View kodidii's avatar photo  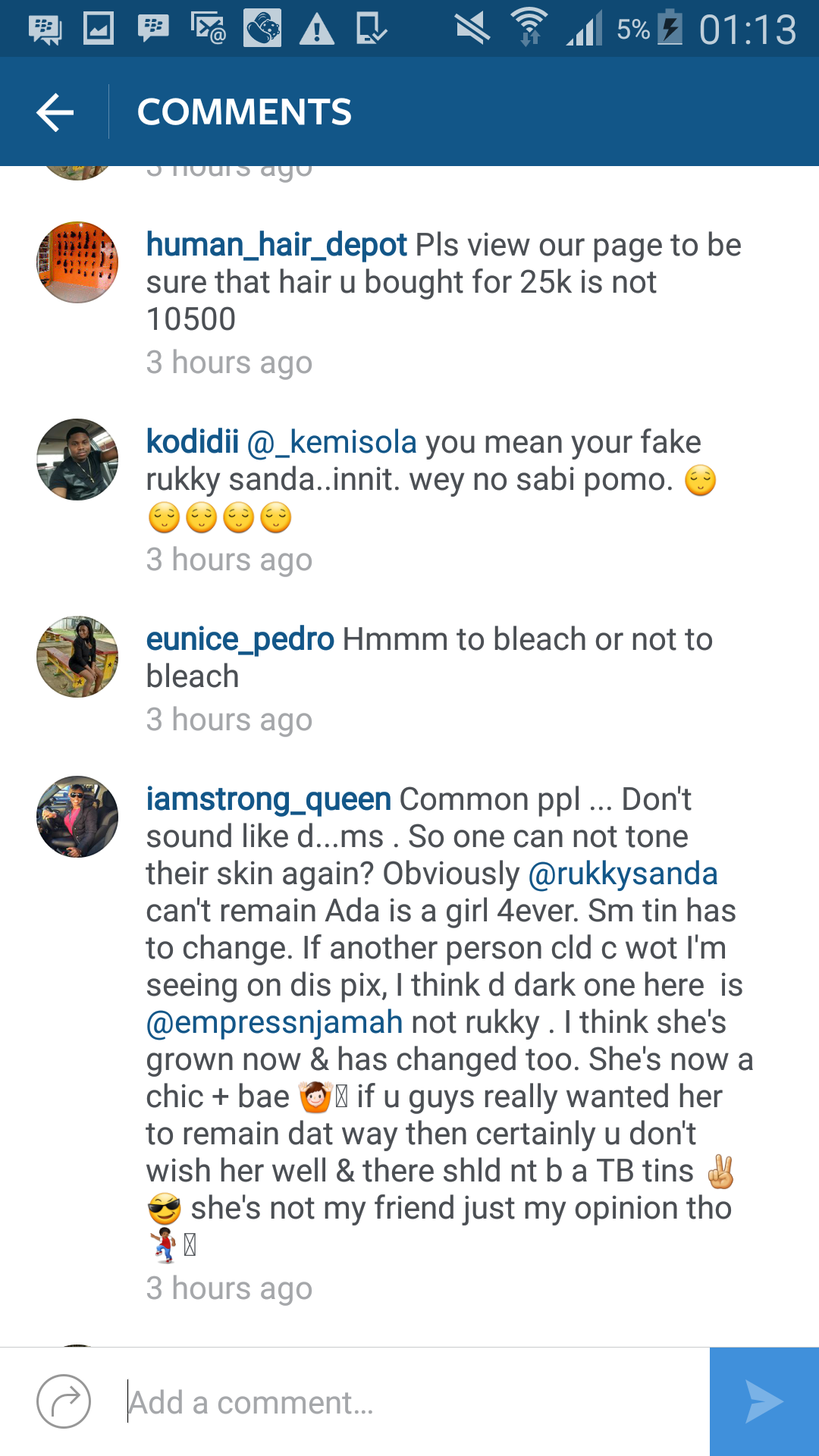tap(77, 460)
